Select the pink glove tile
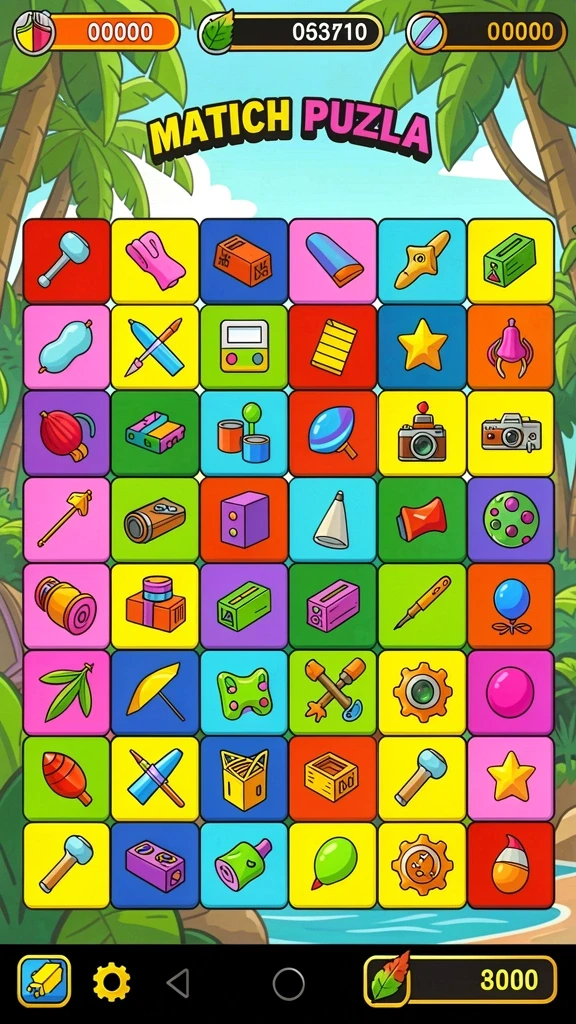 (x=155, y=261)
